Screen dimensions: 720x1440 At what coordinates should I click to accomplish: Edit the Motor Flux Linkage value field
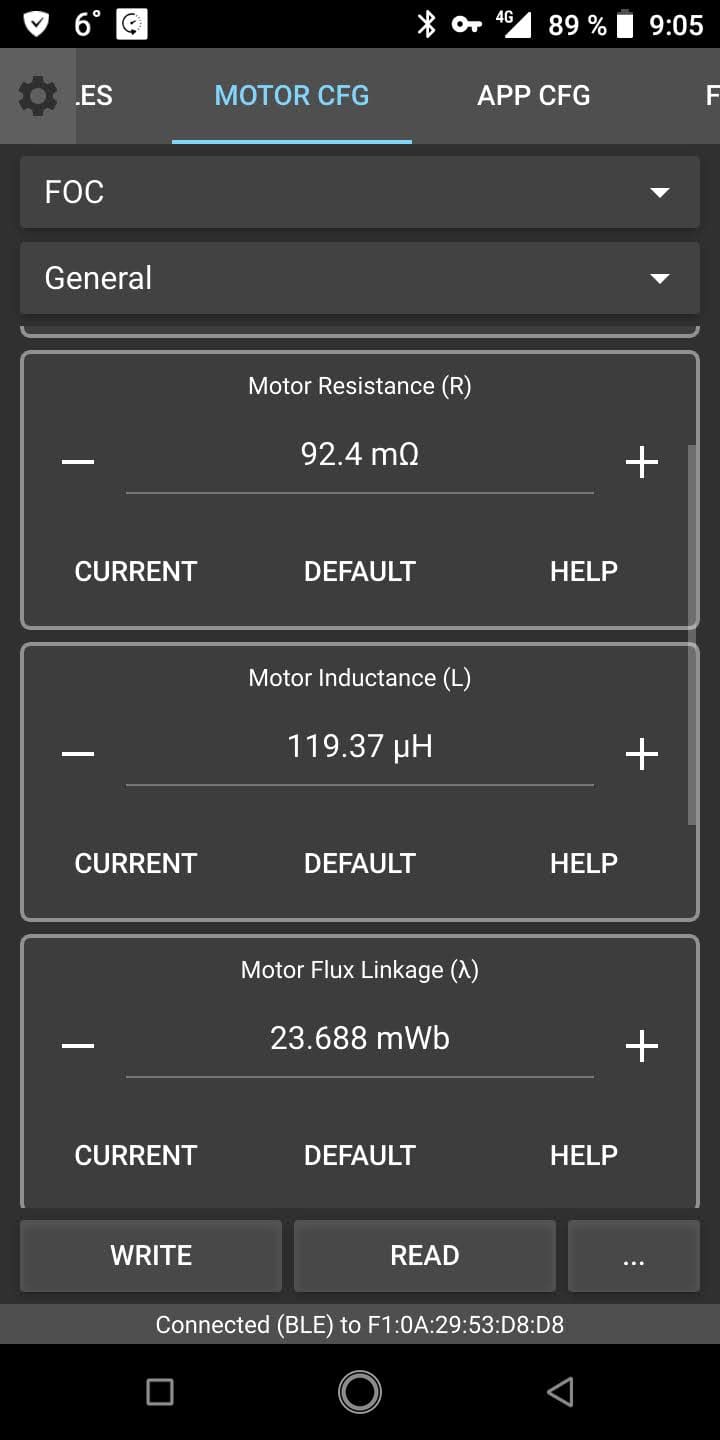tap(360, 1040)
